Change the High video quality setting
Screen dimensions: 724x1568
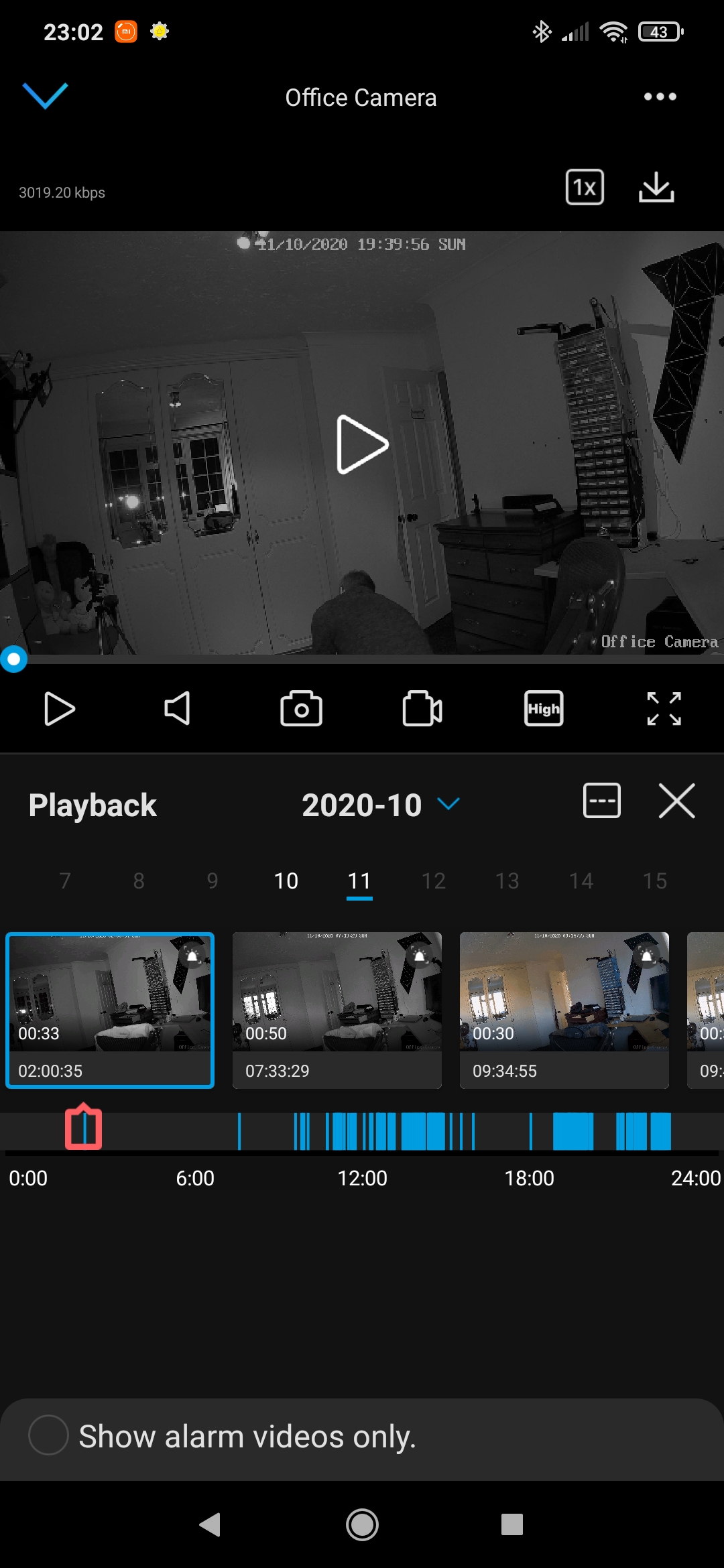point(543,709)
